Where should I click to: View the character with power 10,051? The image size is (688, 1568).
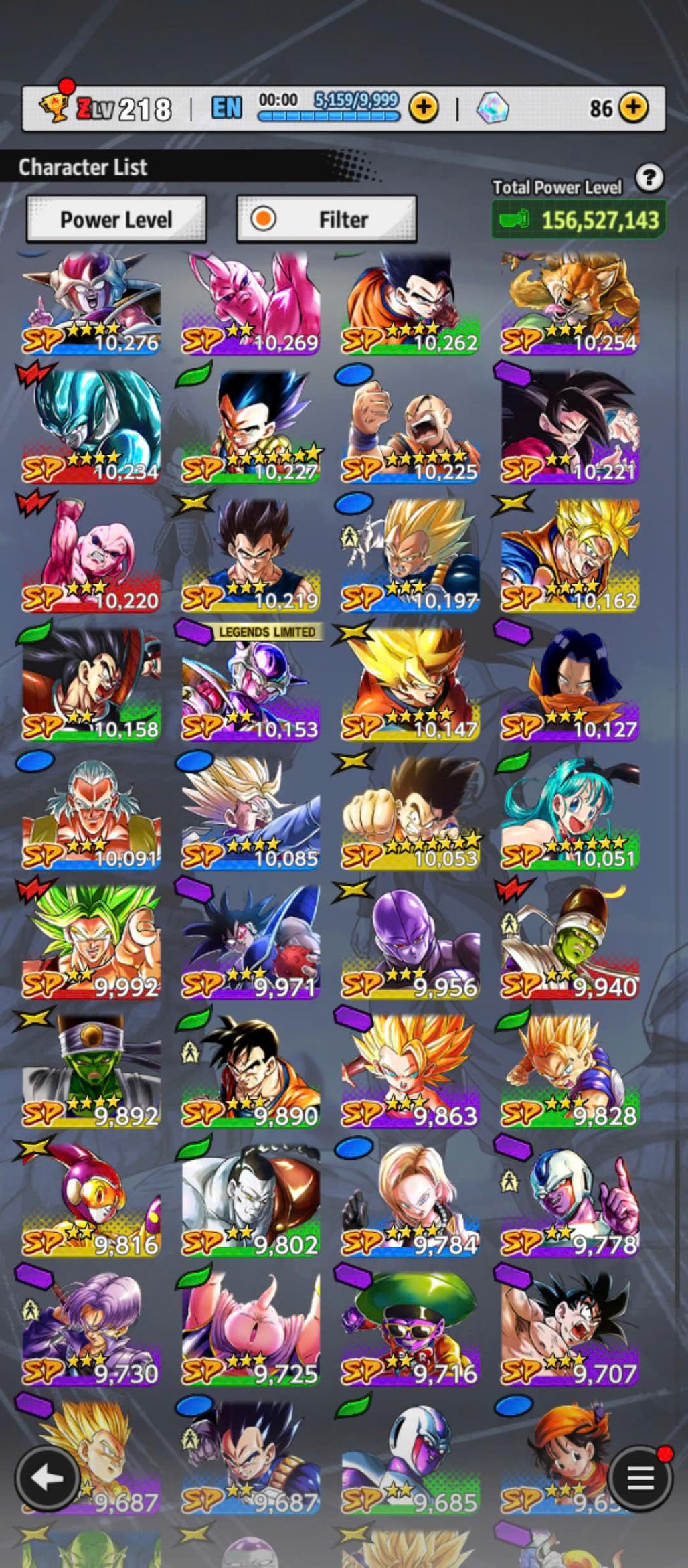click(570, 813)
